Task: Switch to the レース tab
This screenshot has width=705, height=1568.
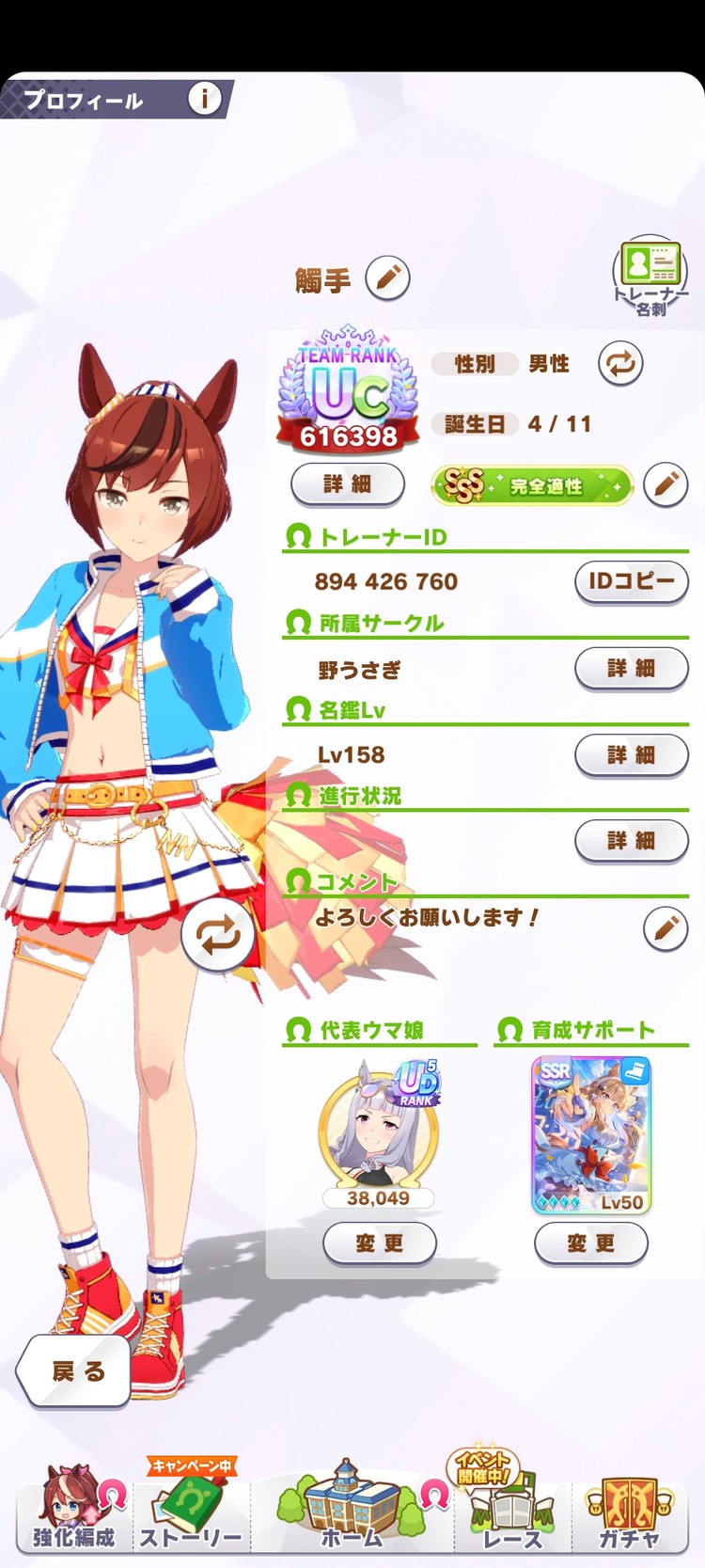Action: pyautogui.click(x=512, y=1510)
